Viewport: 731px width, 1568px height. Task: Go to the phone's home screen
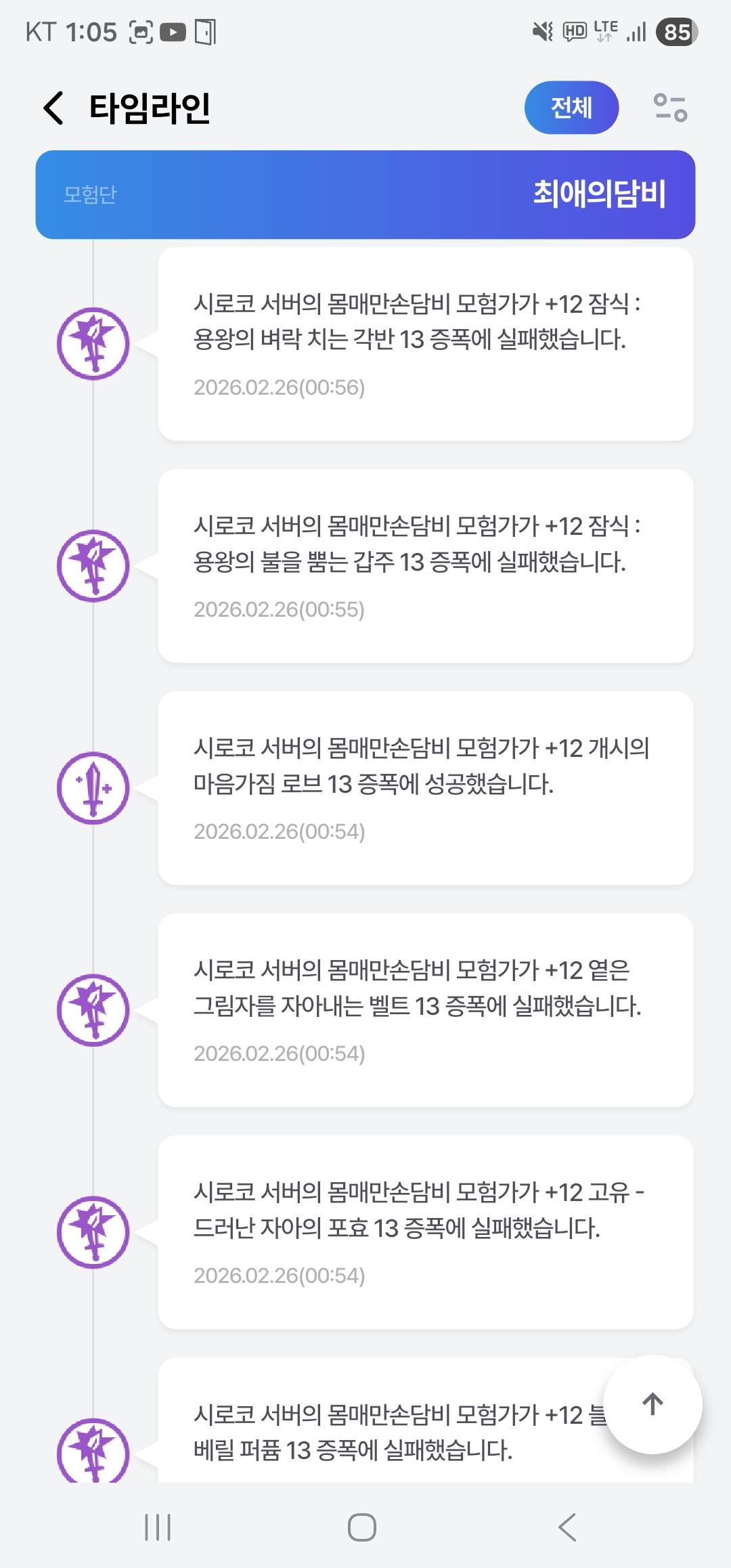point(362,1527)
